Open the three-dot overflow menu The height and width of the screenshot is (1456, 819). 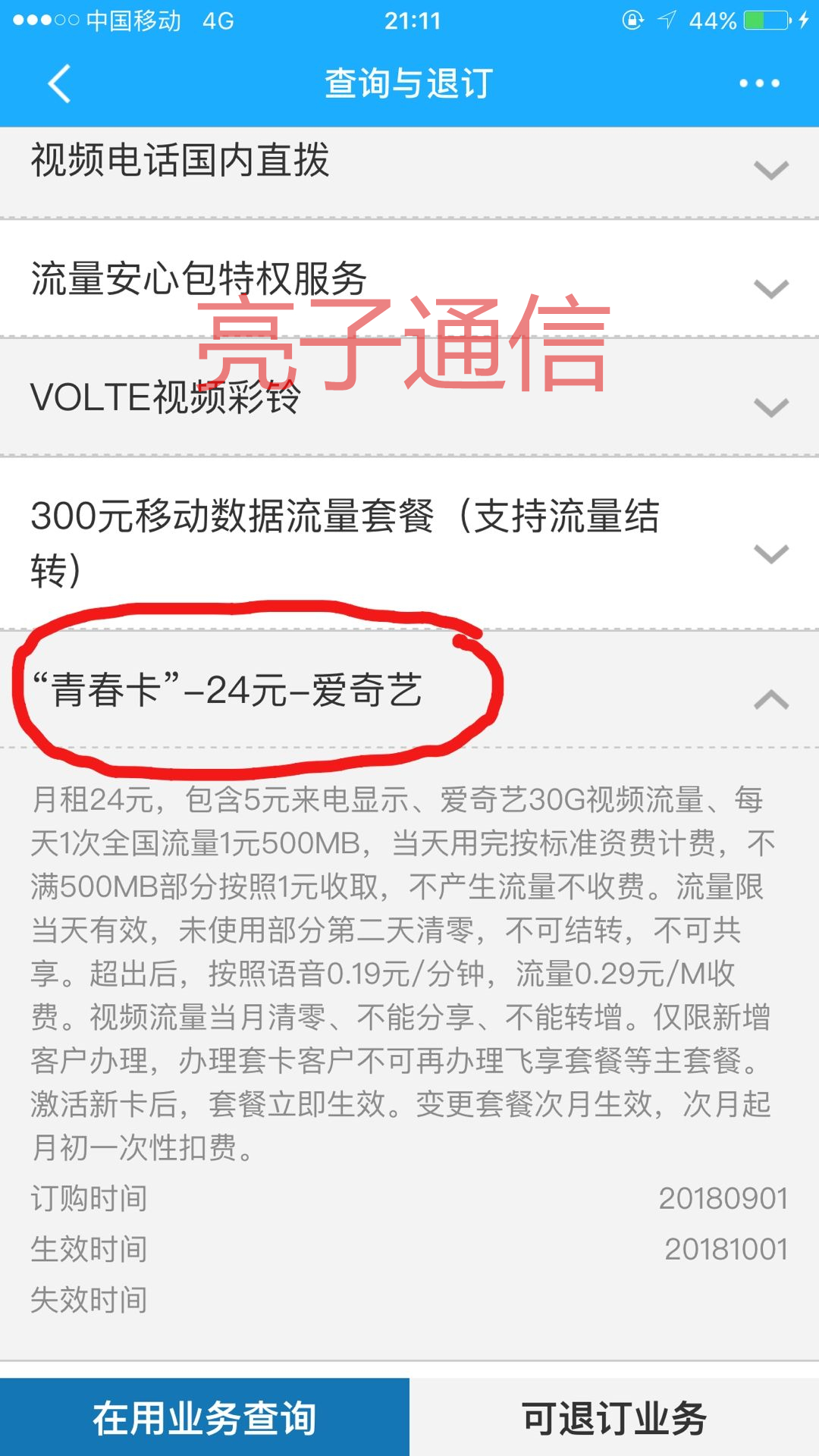point(759,83)
